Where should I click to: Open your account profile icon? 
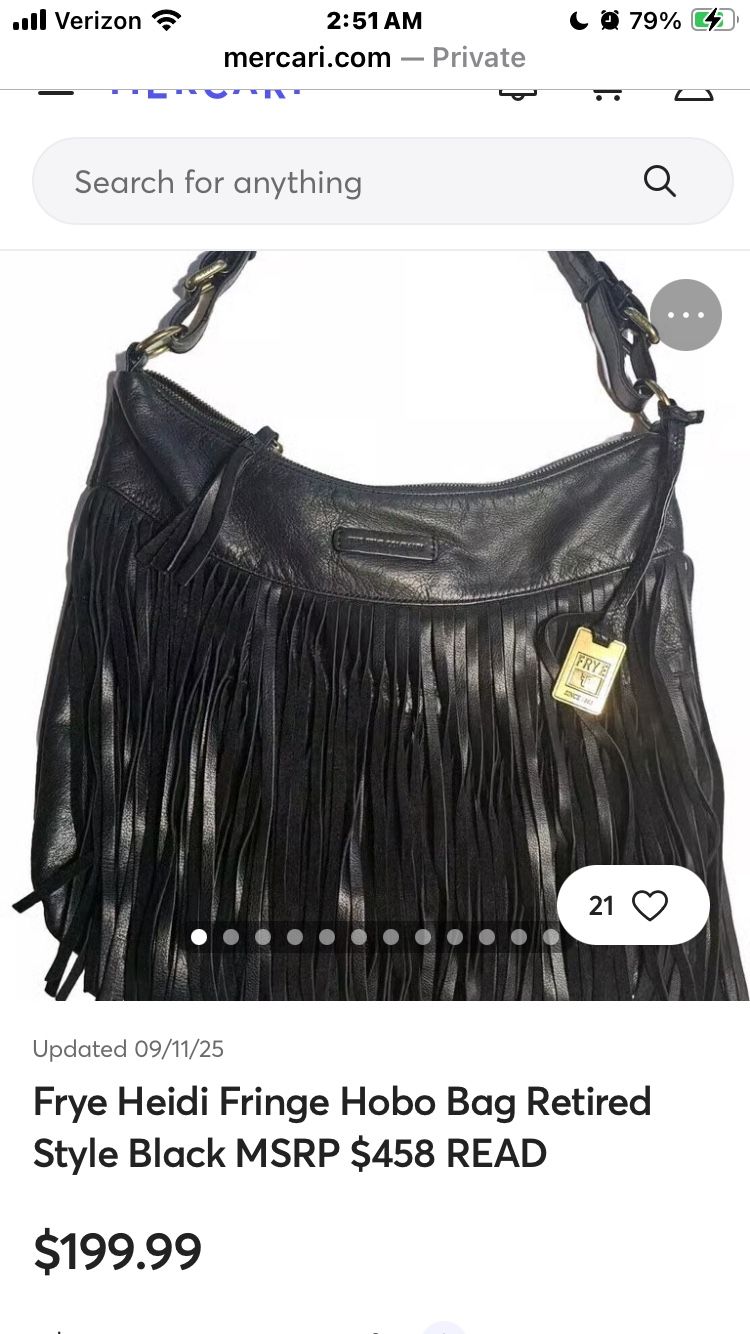[694, 90]
